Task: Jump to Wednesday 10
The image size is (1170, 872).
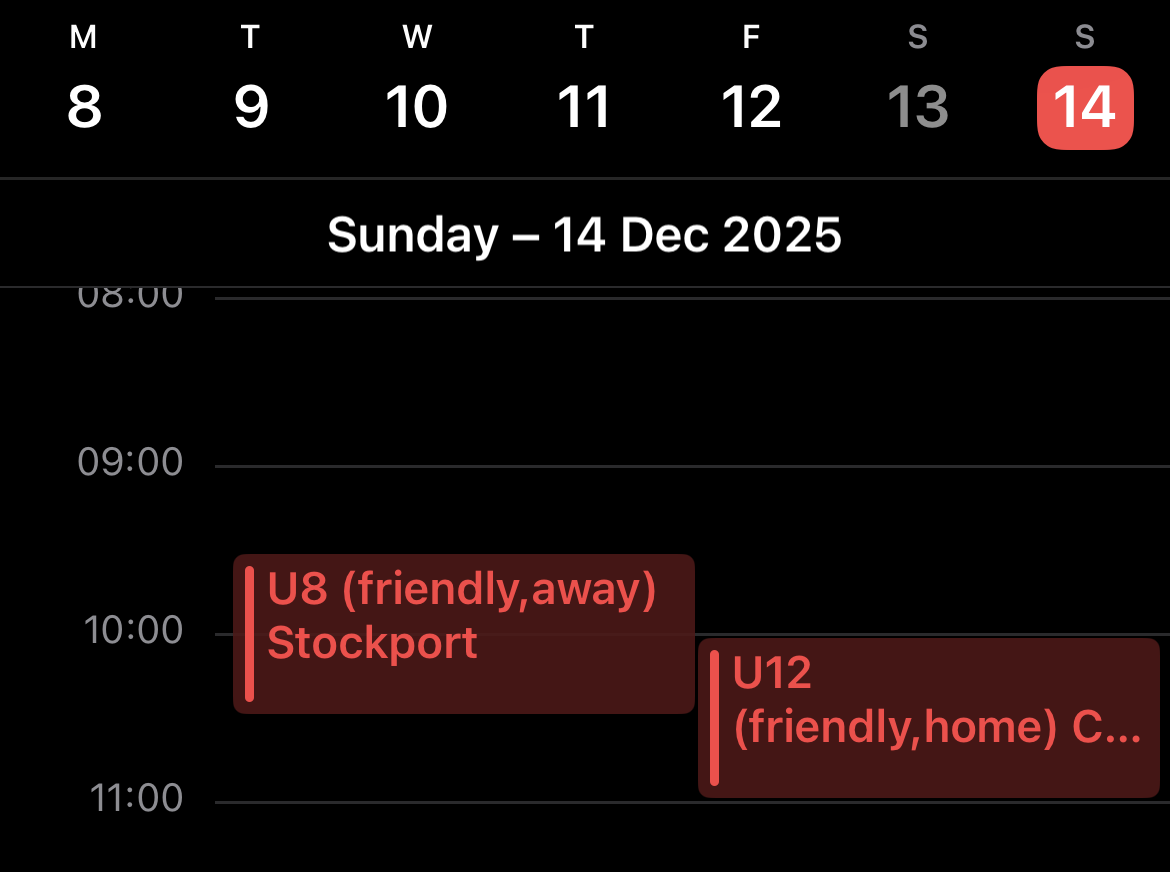Action: click(417, 106)
